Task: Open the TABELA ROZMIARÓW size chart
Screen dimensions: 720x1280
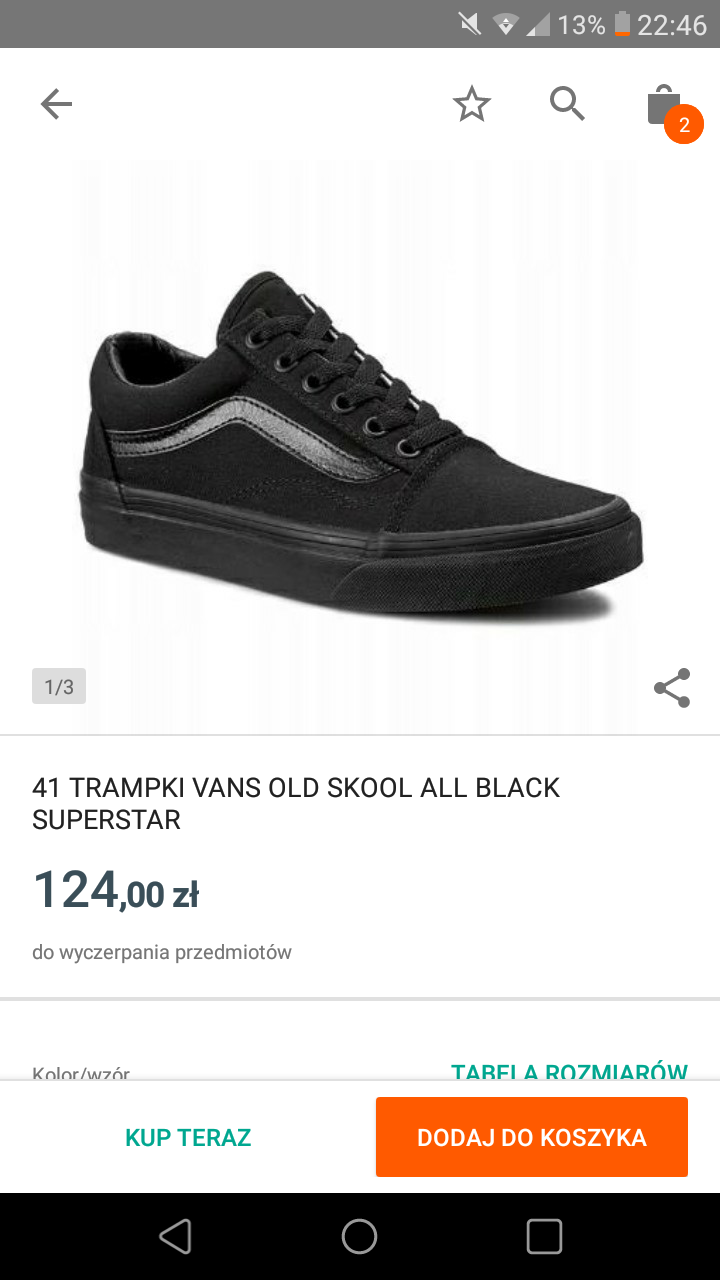Action: [569, 1072]
